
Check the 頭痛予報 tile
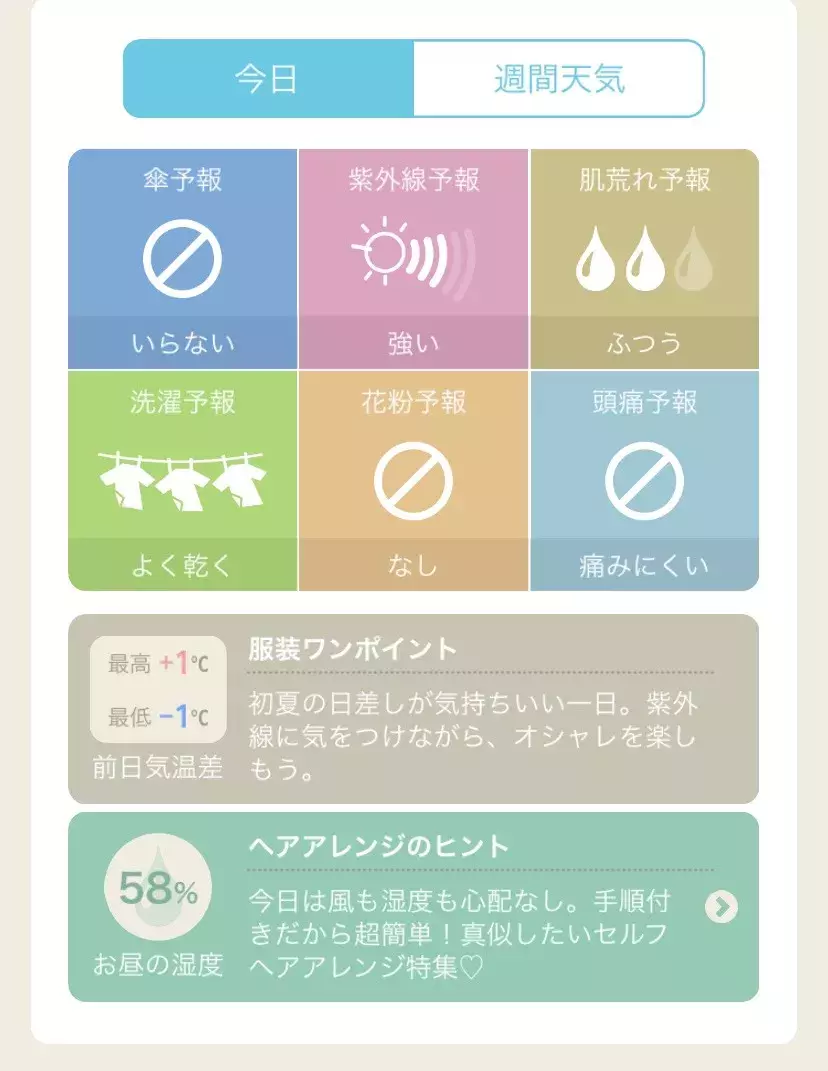[644, 481]
